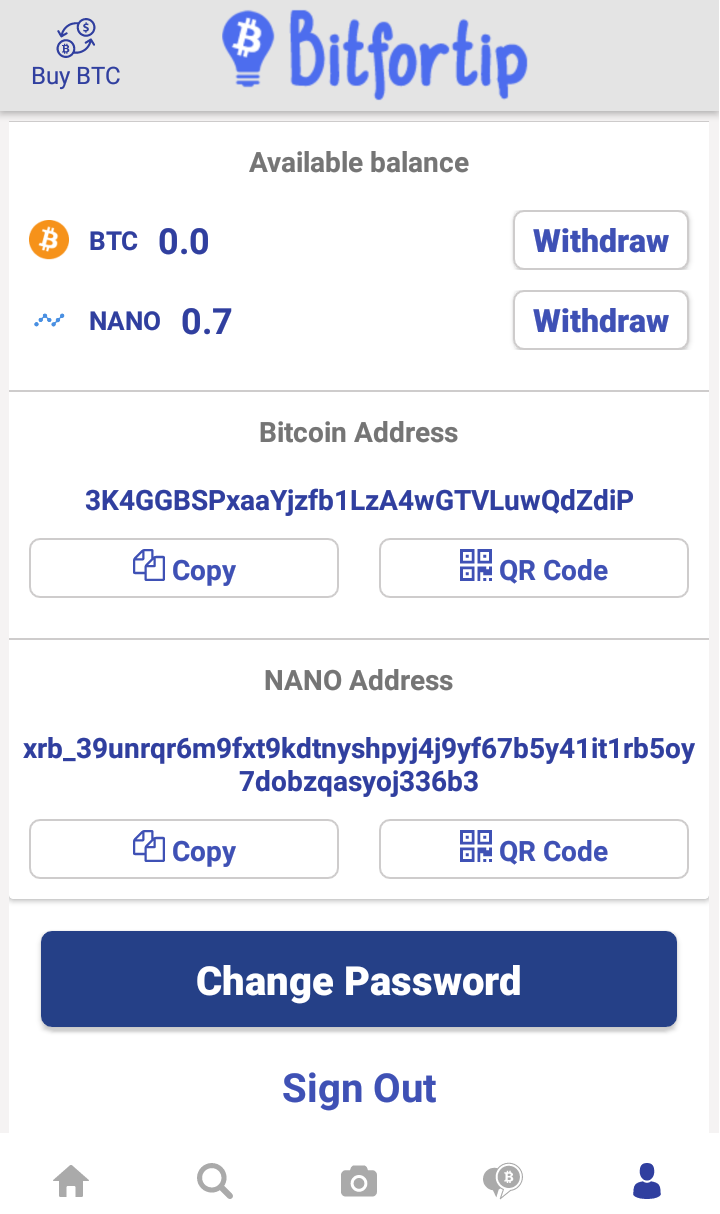720x1214 pixels.
Task: Select the profile tab
Action: click(647, 1181)
